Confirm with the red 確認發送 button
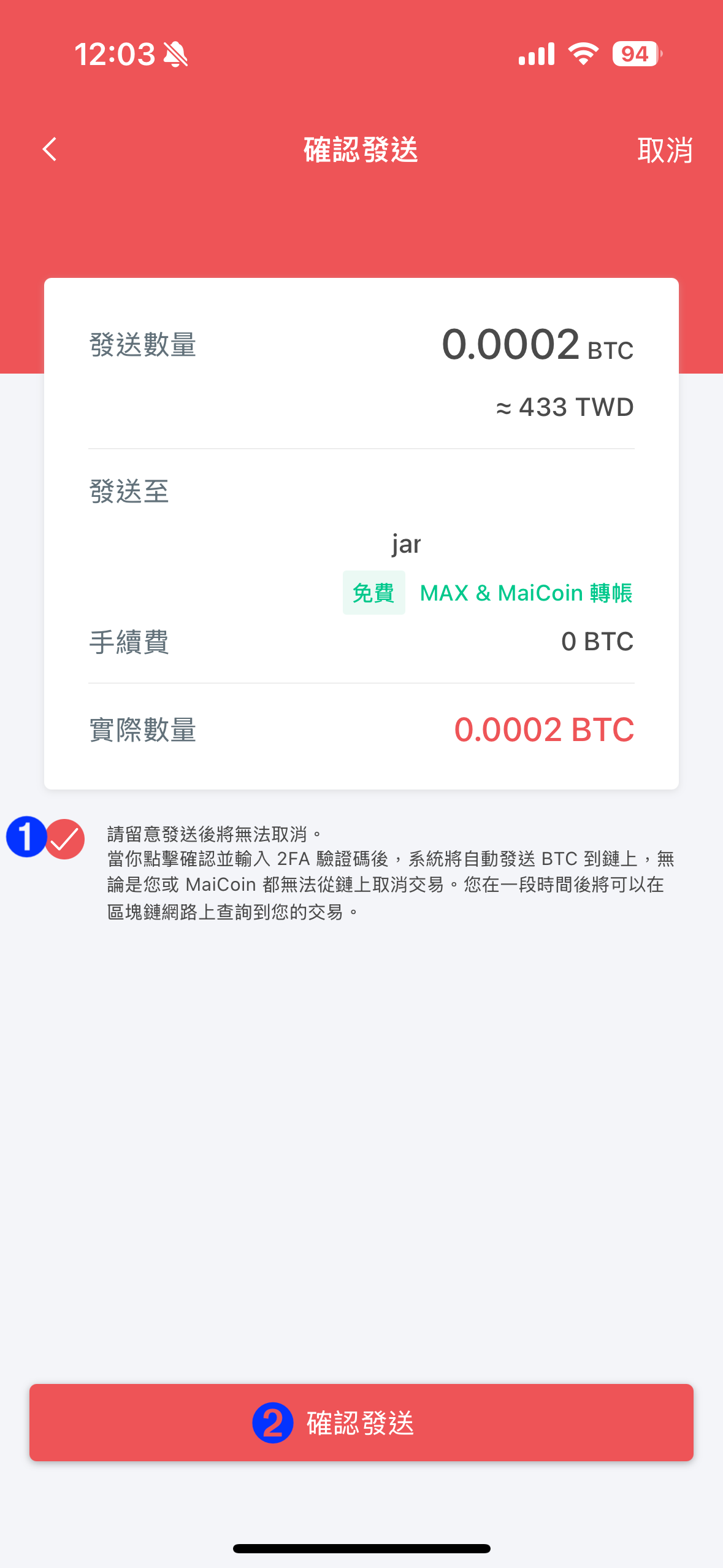The width and height of the screenshot is (723, 1568). (361, 1422)
